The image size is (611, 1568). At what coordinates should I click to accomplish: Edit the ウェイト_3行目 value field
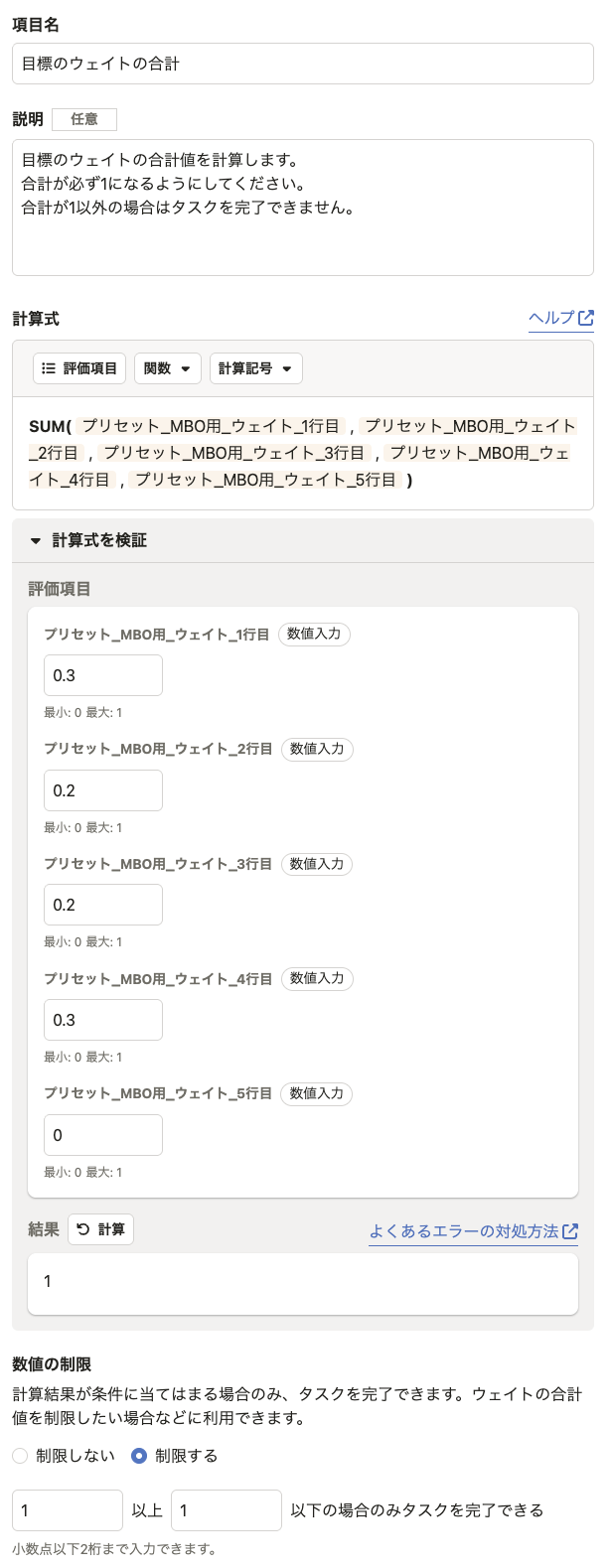(x=102, y=905)
